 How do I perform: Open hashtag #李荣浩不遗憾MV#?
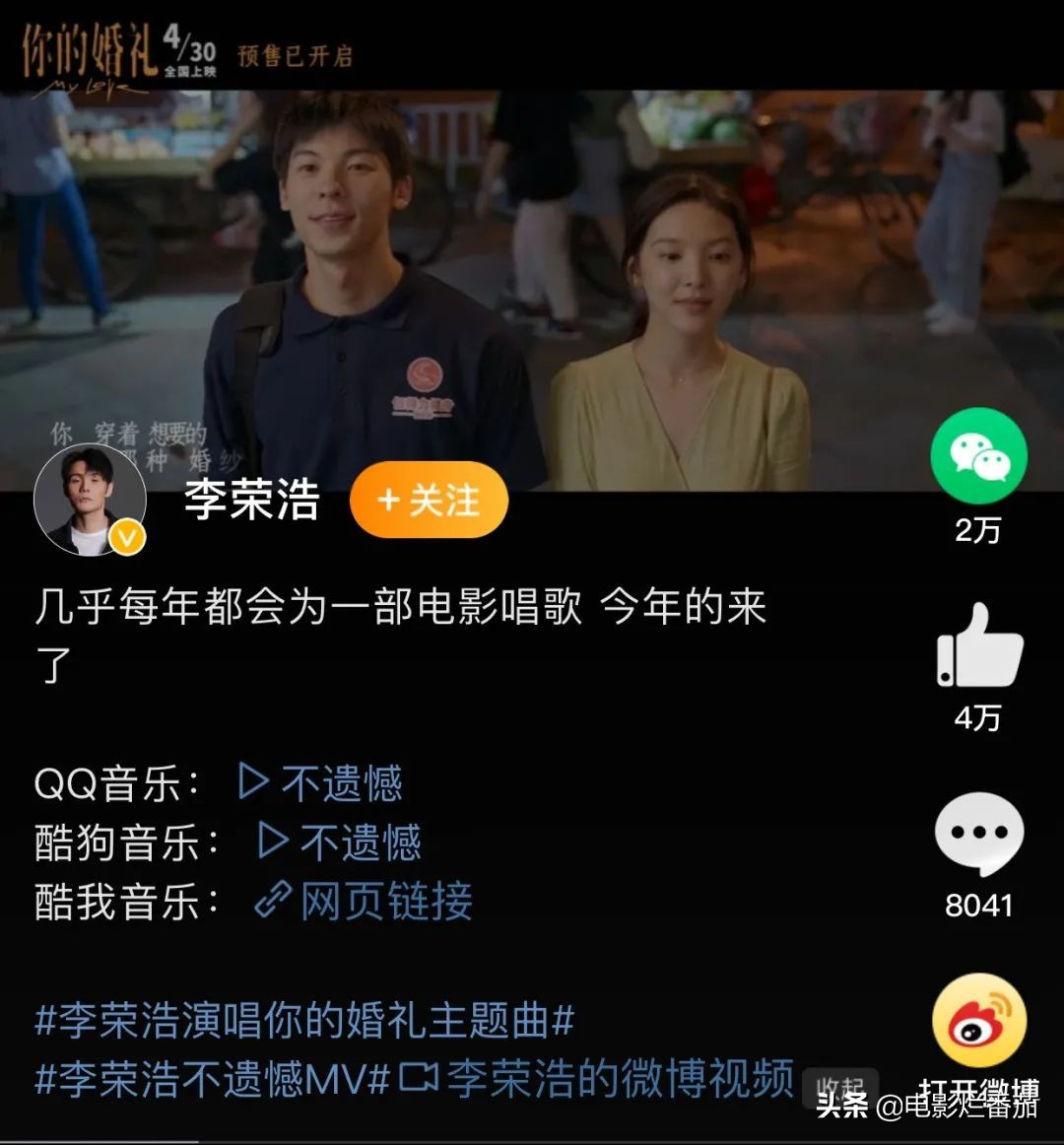pyautogui.click(x=213, y=1079)
